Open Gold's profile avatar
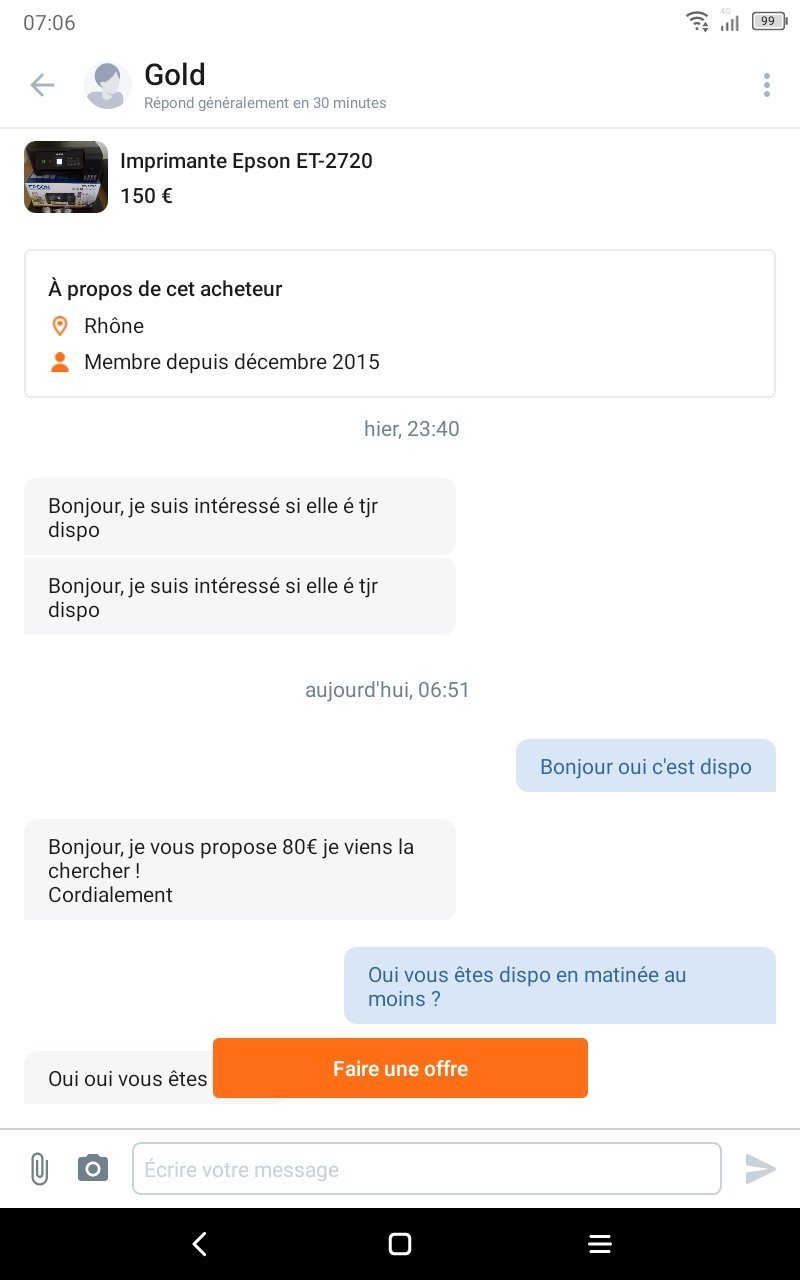The width and height of the screenshot is (800, 1280). click(107, 85)
